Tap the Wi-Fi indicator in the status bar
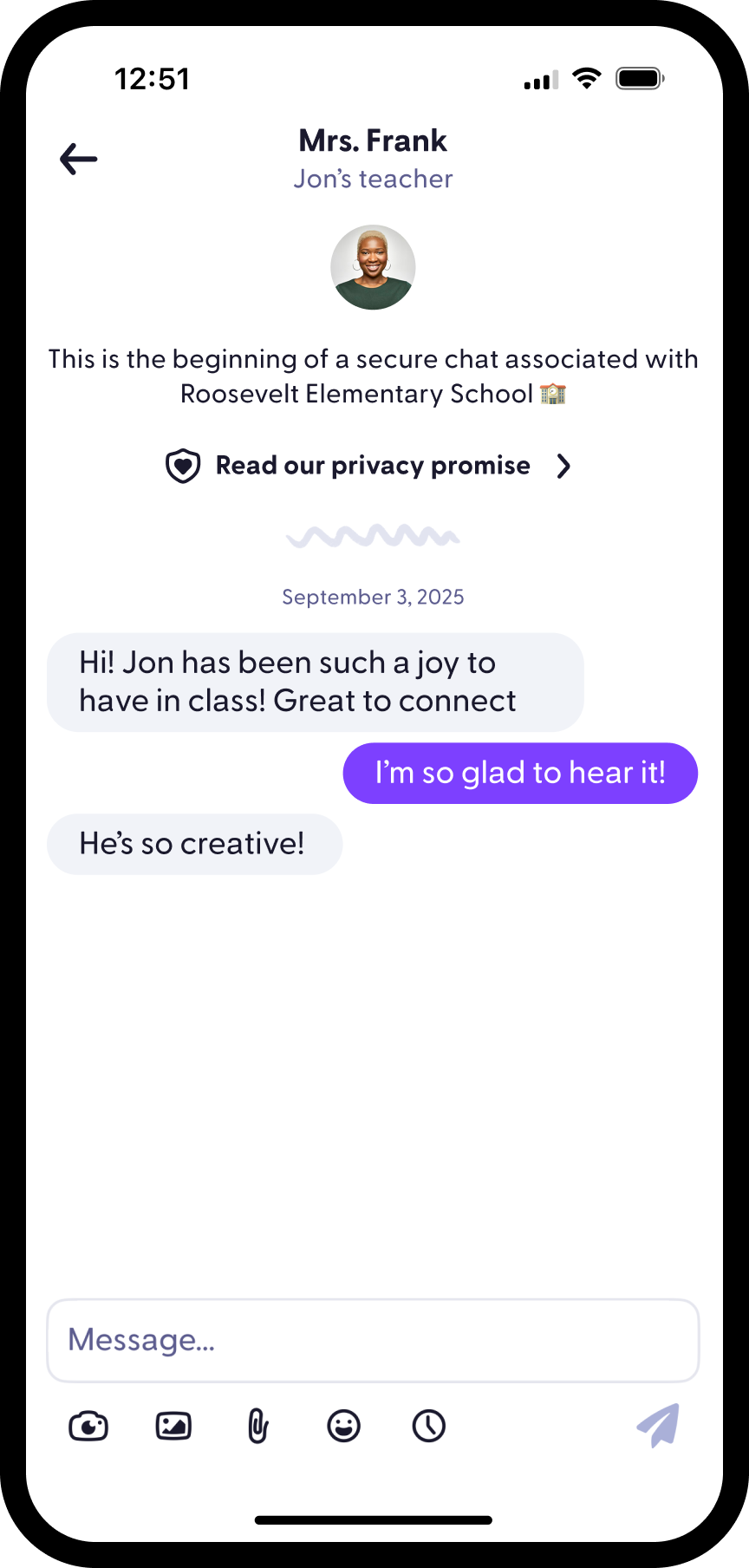Screen dimensions: 749x1568 586,78
